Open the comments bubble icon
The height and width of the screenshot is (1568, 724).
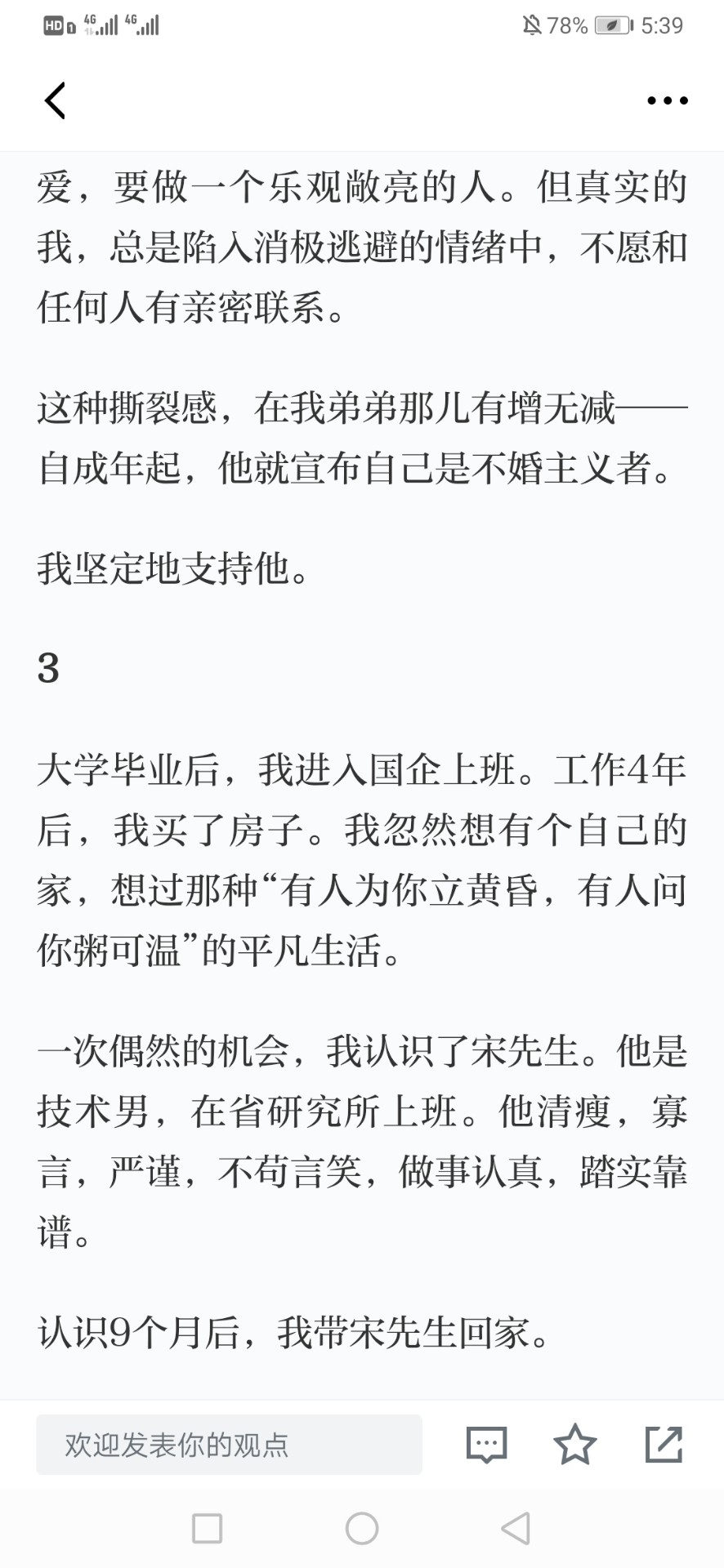(487, 1445)
